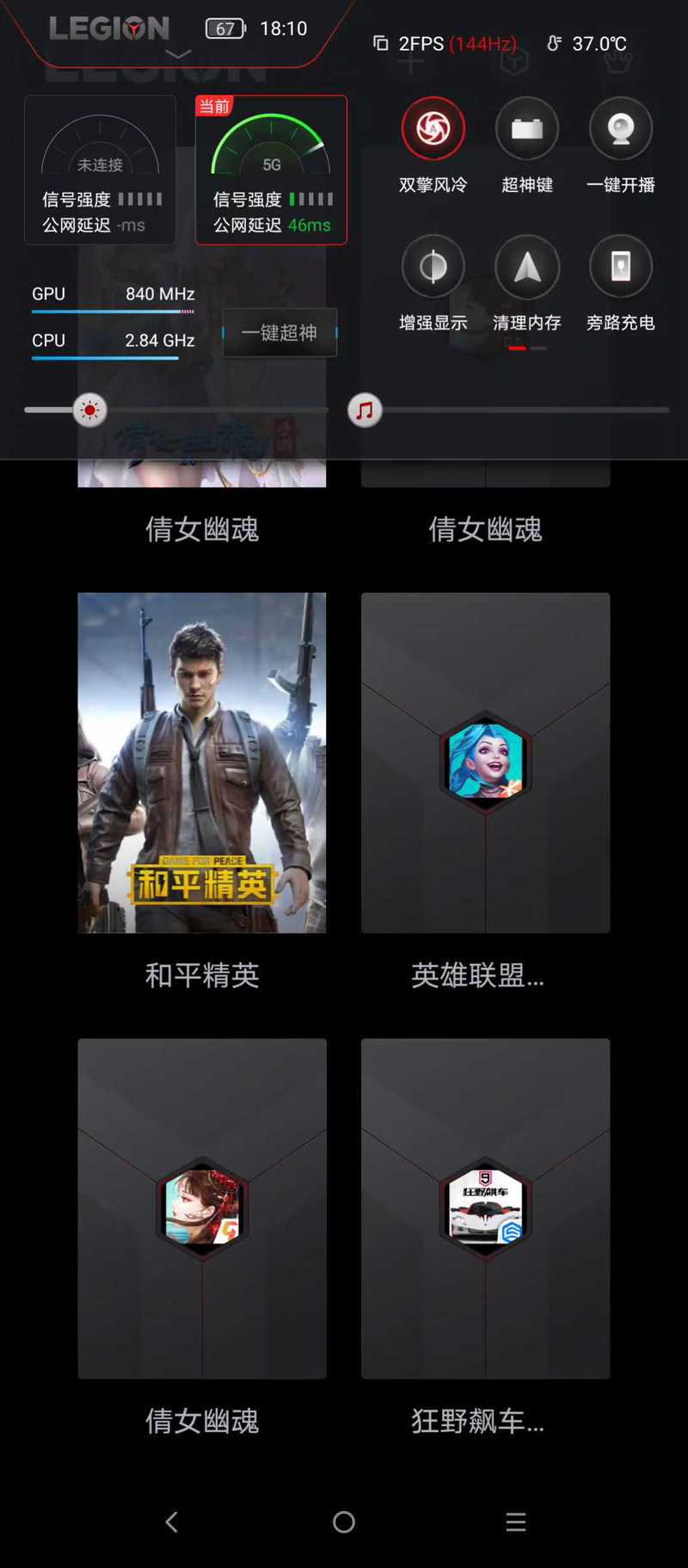Tap the music volume slider handle
The width and height of the screenshot is (688, 1568).
point(365,411)
